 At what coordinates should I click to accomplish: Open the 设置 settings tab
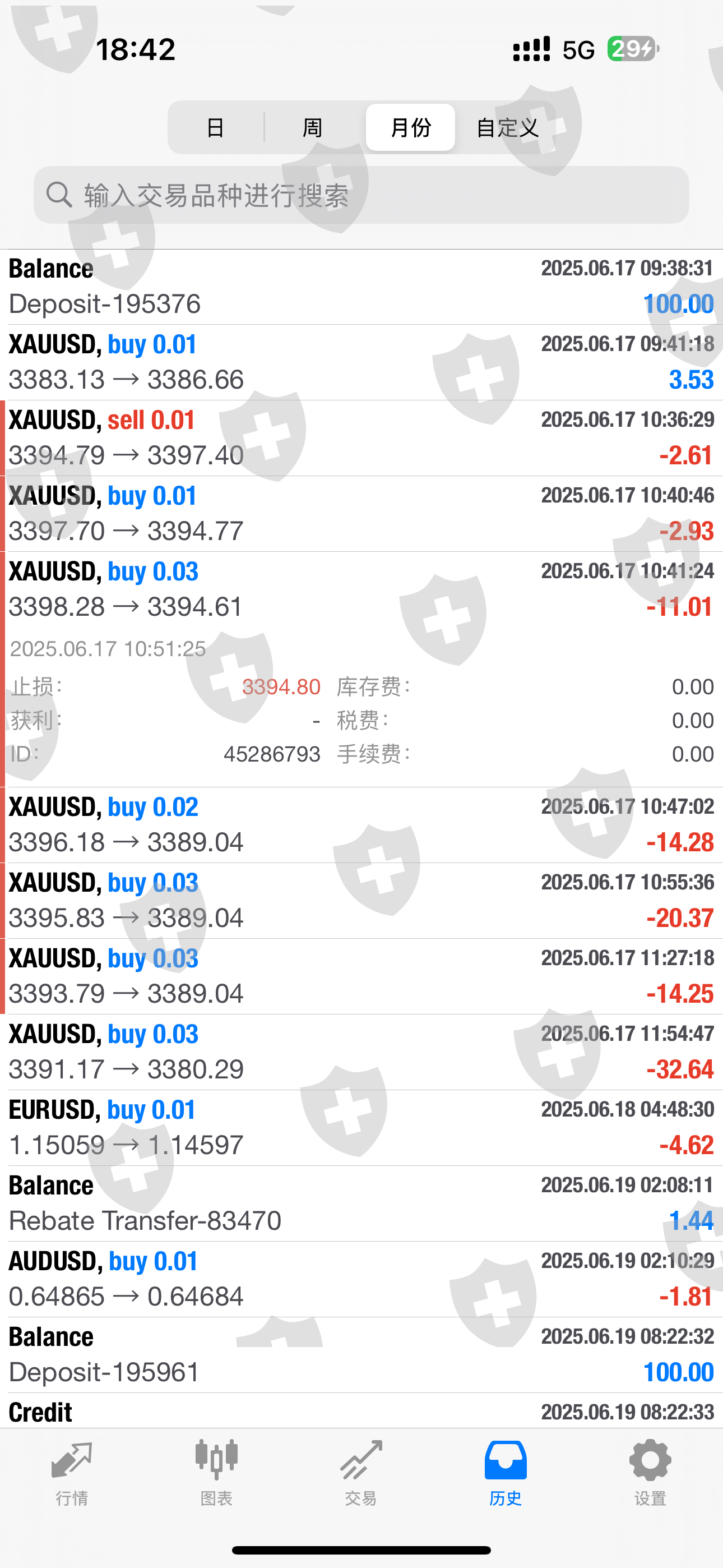point(650,1473)
